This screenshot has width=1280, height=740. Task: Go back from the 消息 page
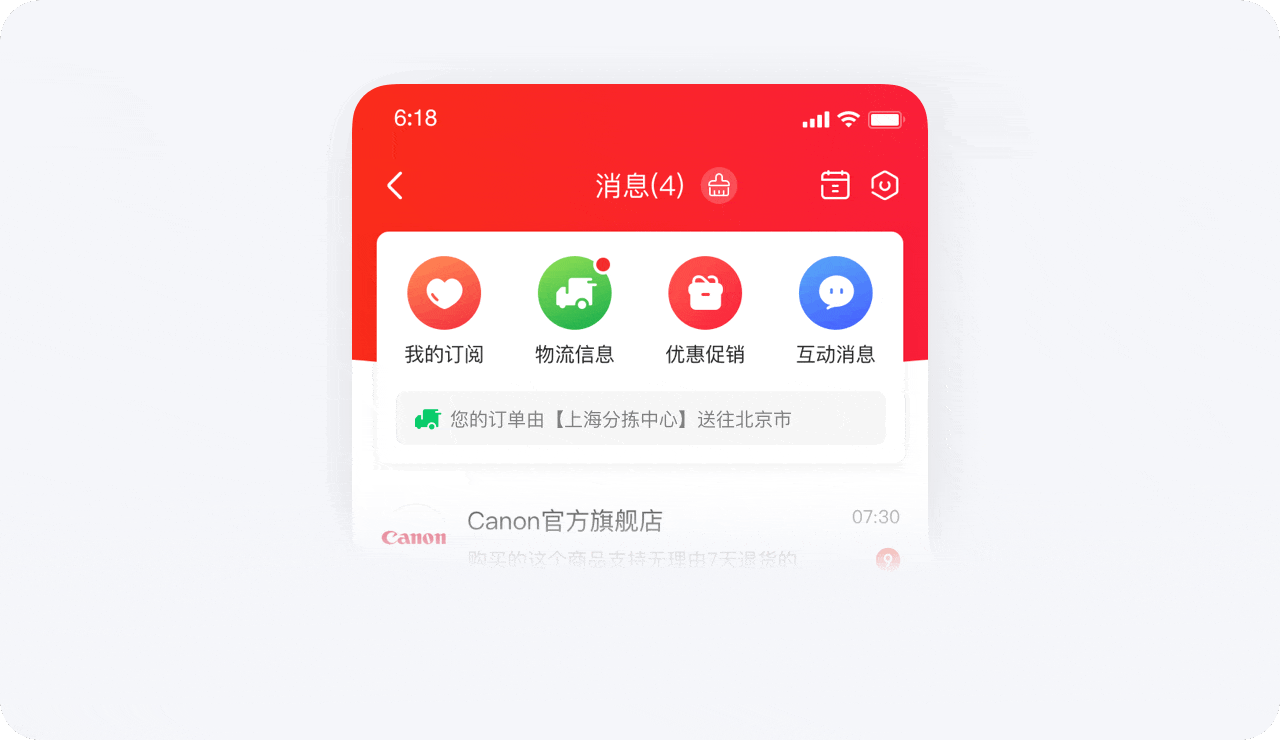(395, 185)
